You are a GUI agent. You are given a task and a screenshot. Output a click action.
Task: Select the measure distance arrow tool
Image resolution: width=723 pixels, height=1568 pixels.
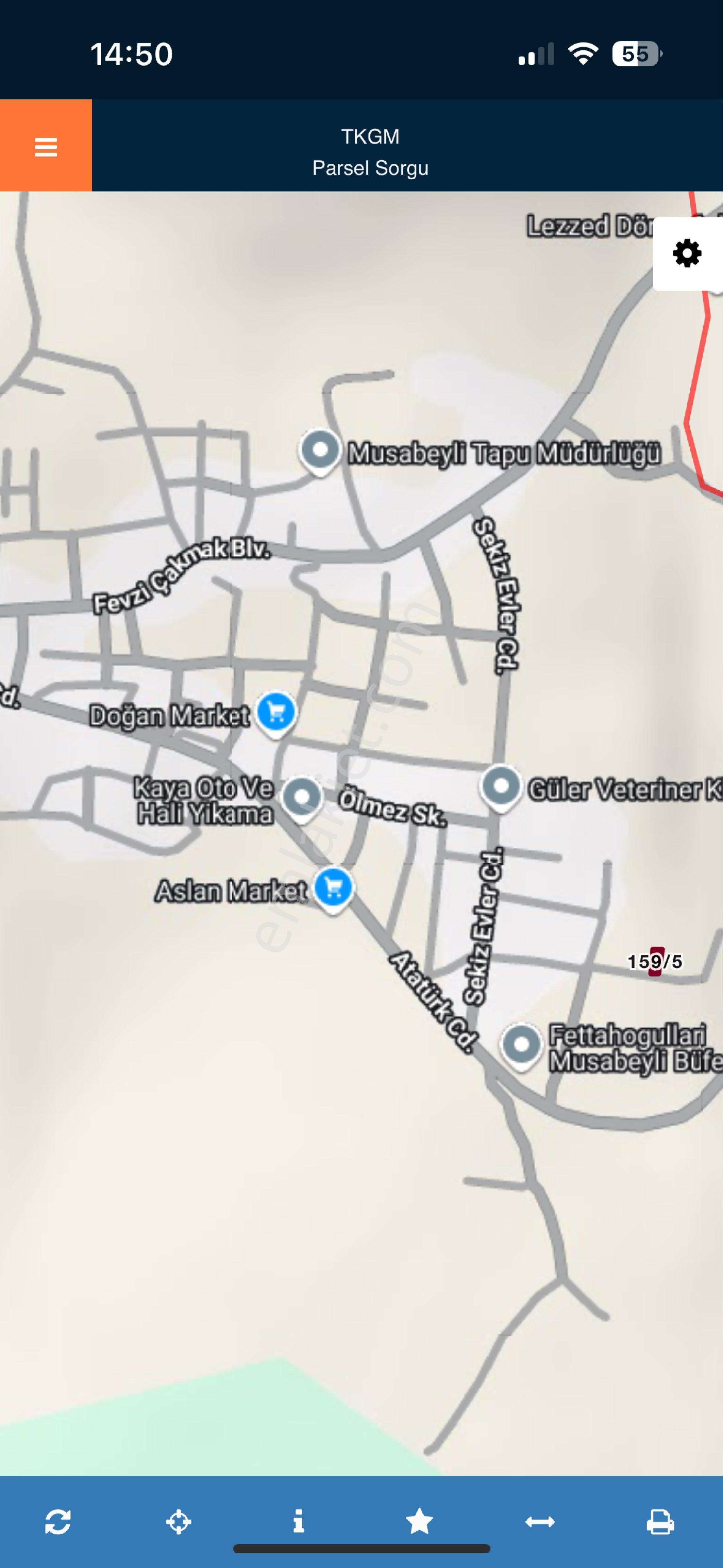[x=540, y=1522]
